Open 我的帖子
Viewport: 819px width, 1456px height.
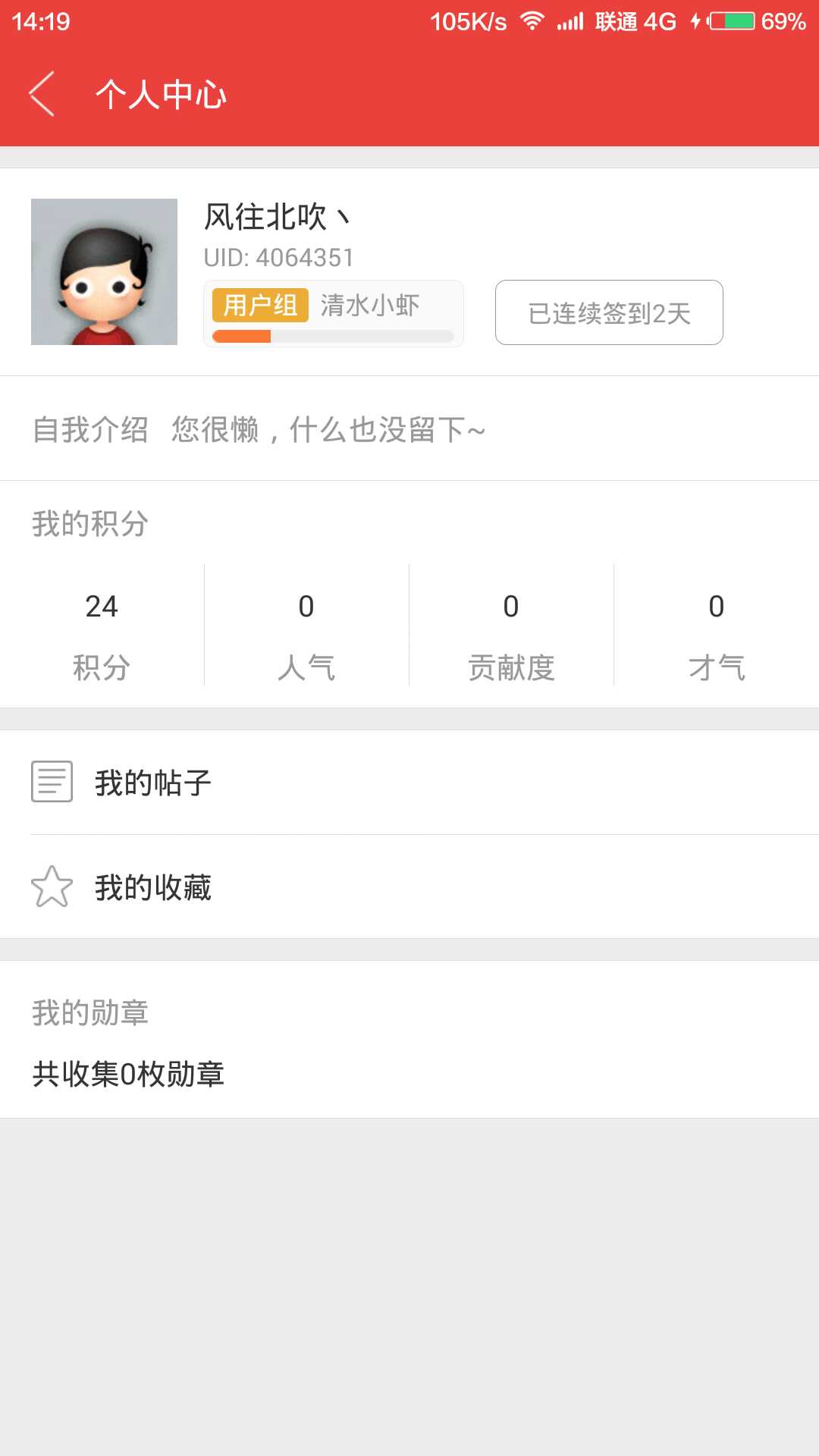pyautogui.click(x=409, y=783)
